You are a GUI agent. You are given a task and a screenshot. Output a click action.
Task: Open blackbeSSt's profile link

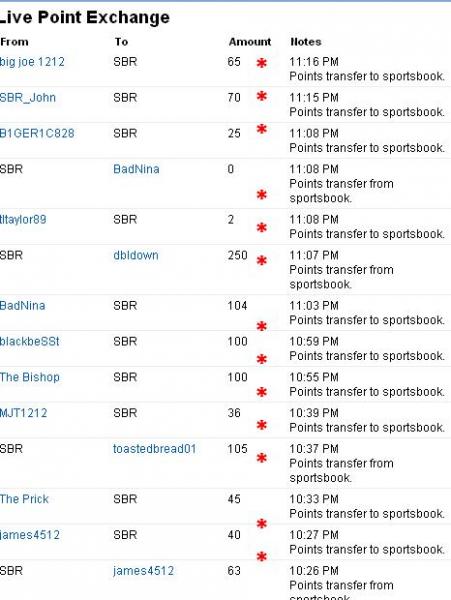click(x=29, y=341)
